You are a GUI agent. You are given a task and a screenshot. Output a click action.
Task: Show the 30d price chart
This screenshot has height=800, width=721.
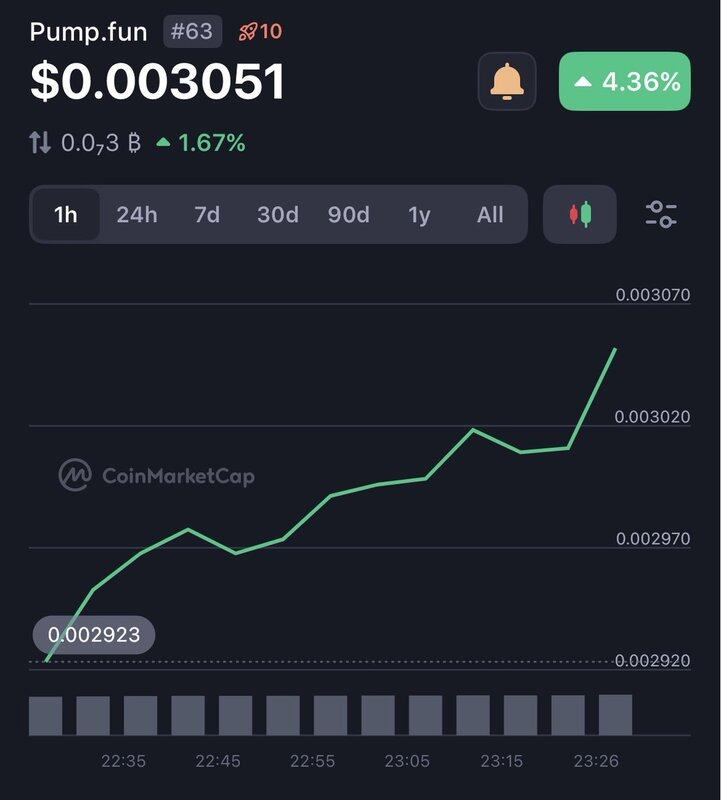[277, 214]
